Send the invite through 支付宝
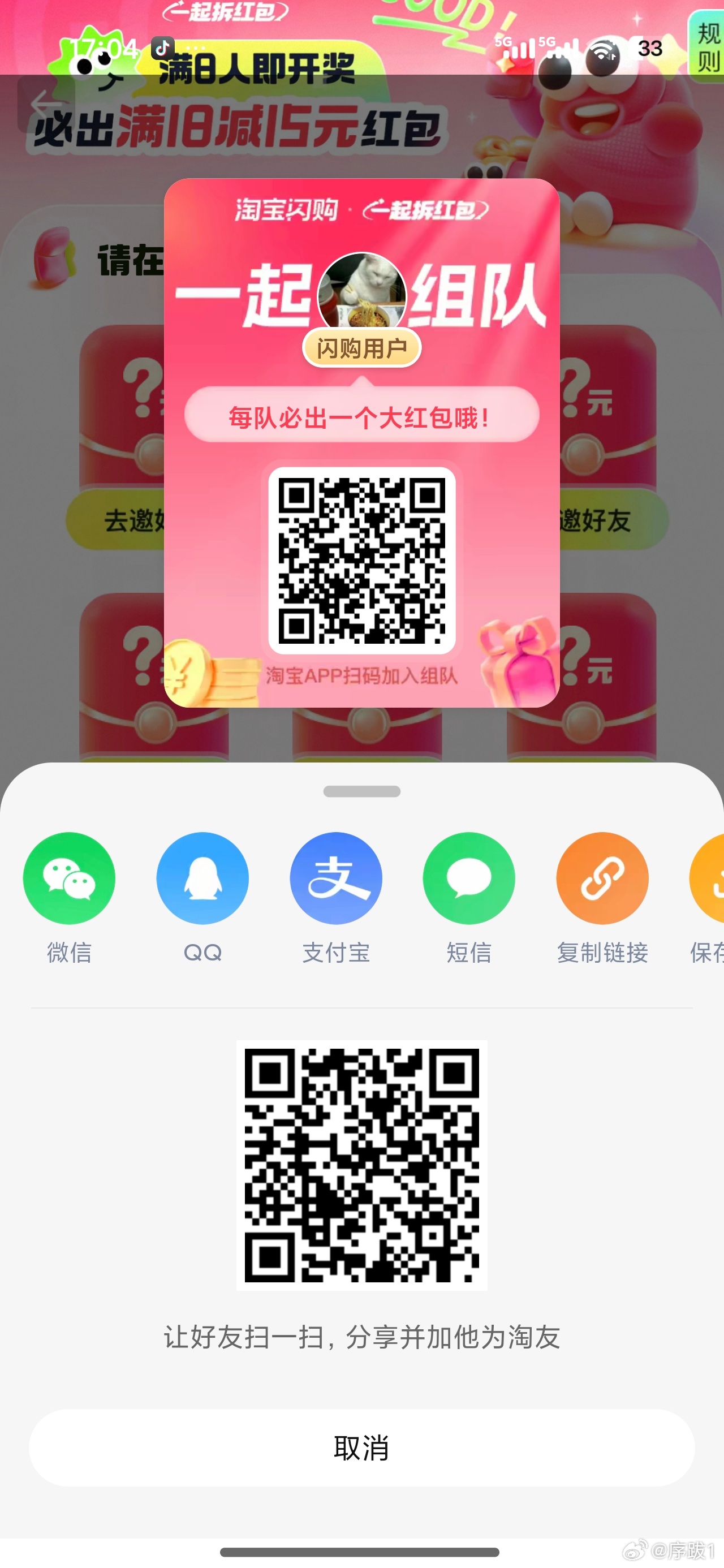The image size is (724, 1568). click(335, 878)
